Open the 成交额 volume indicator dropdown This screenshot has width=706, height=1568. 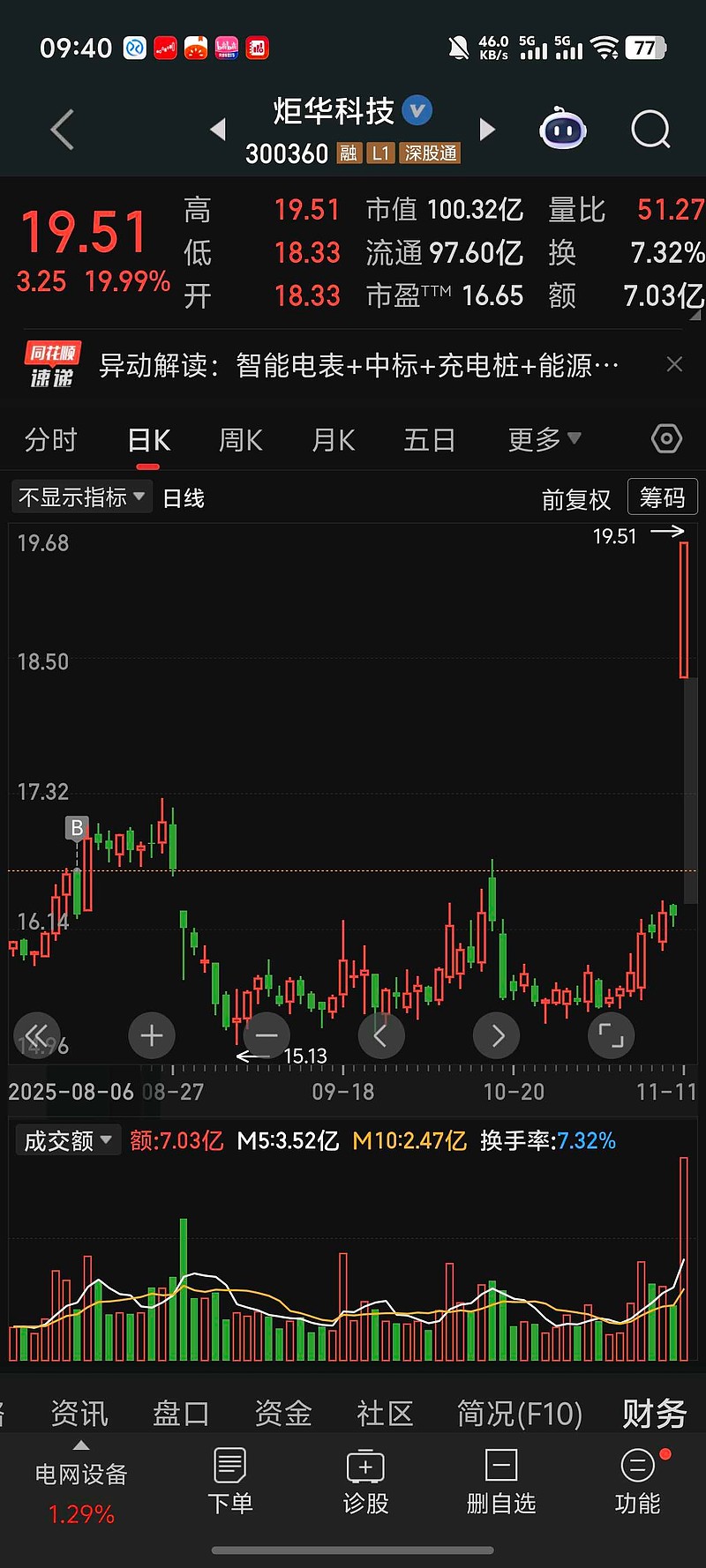(x=68, y=1139)
